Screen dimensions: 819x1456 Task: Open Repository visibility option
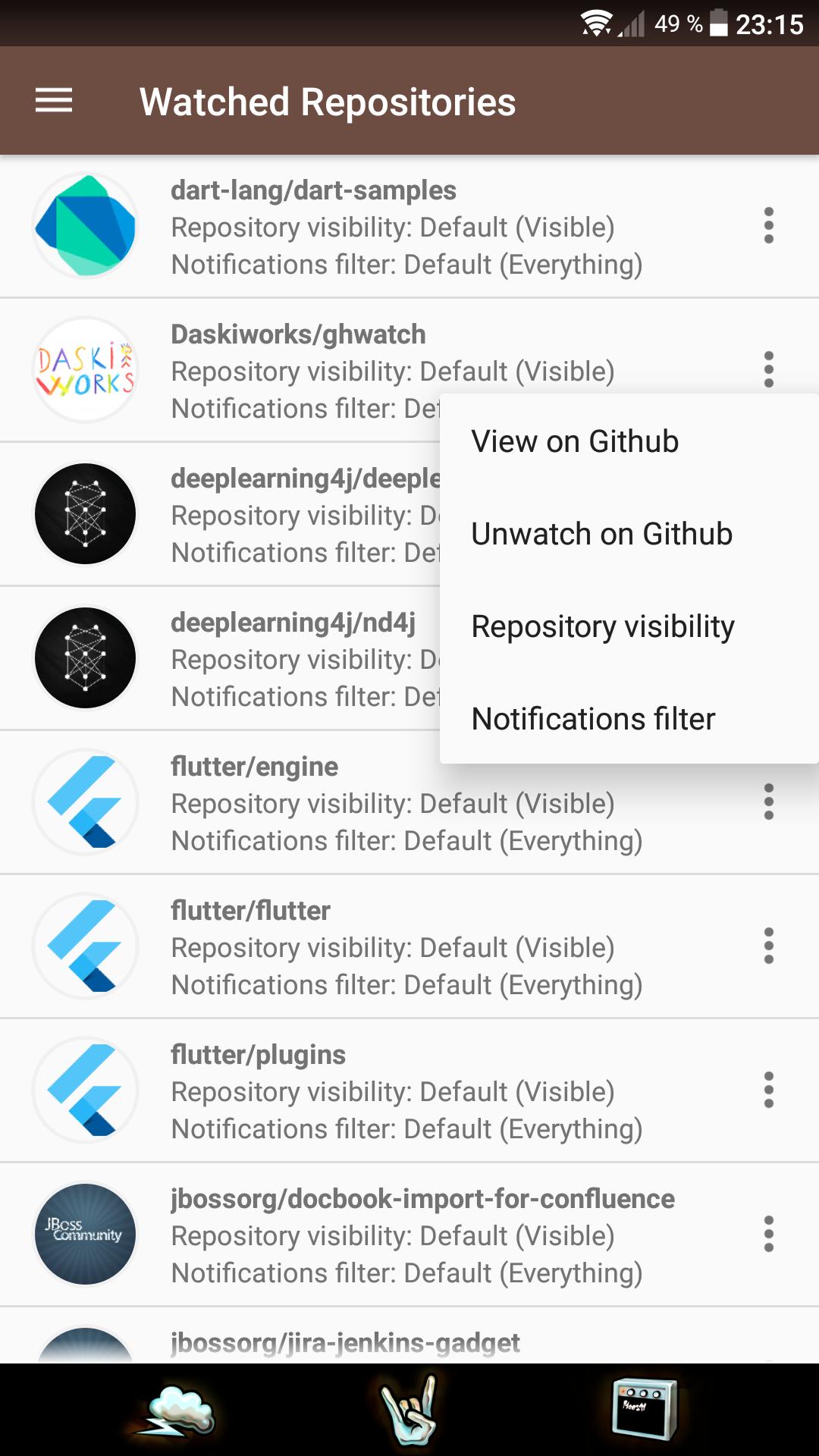click(x=603, y=626)
